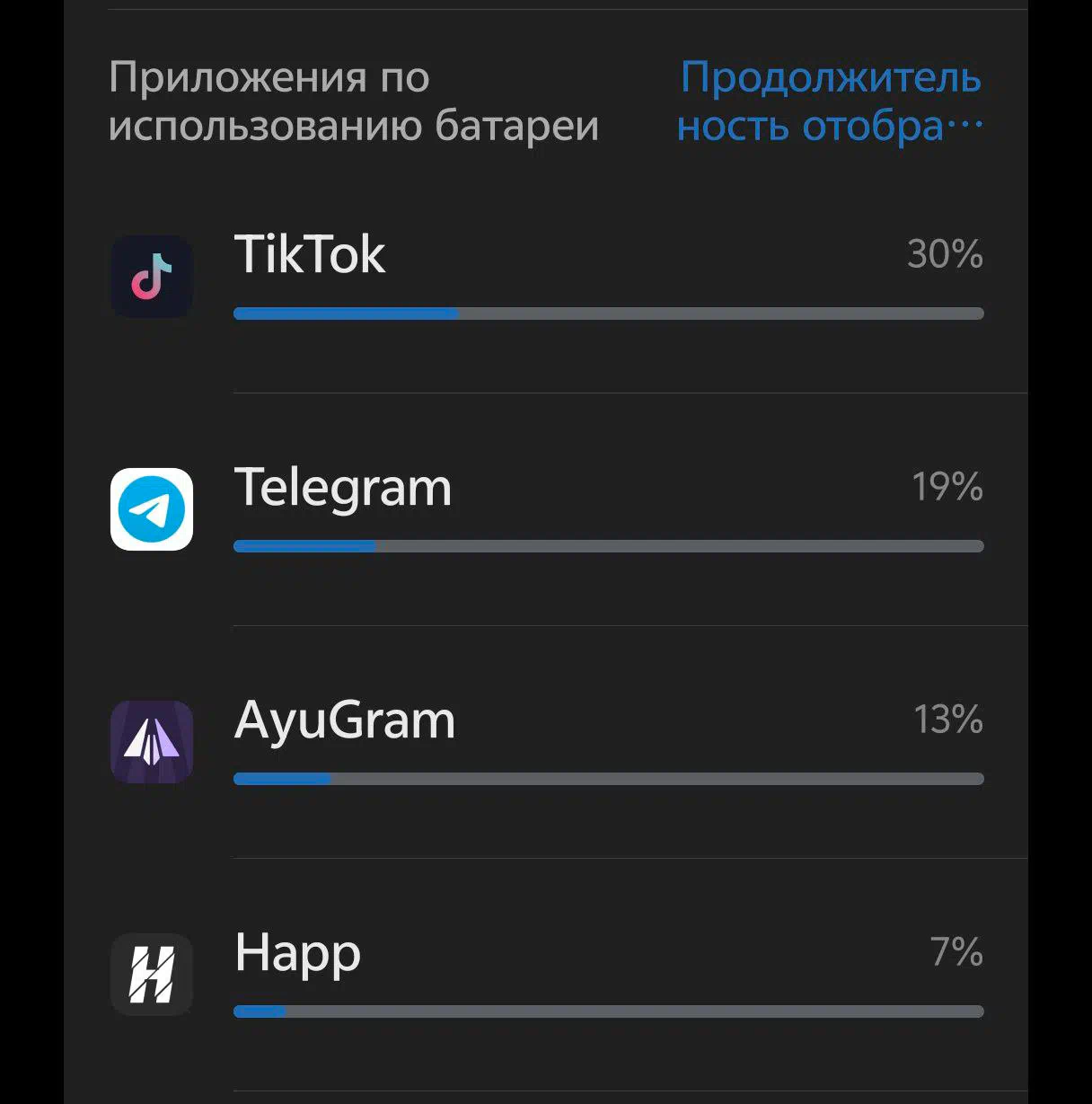Open TikTok battery usage details
This screenshot has height=1104, width=1092.
pos(546,277)
